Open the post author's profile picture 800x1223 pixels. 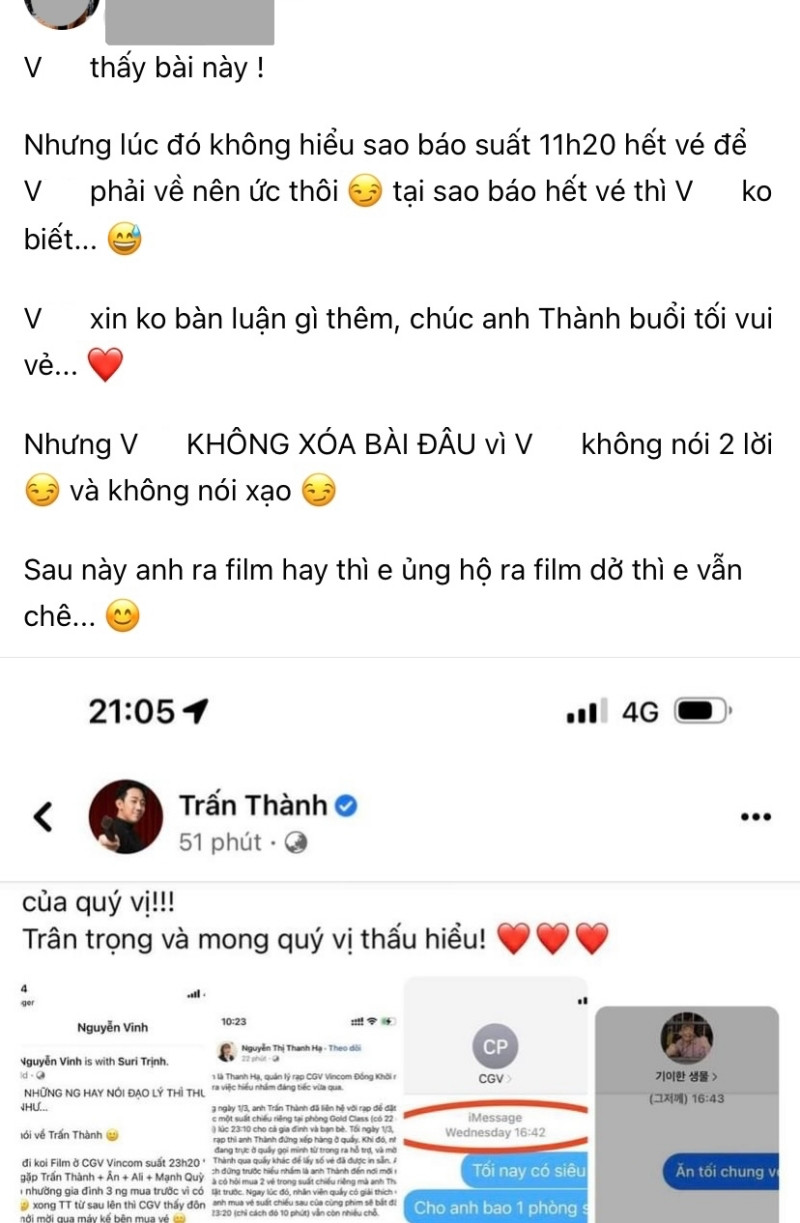(58, 12)
